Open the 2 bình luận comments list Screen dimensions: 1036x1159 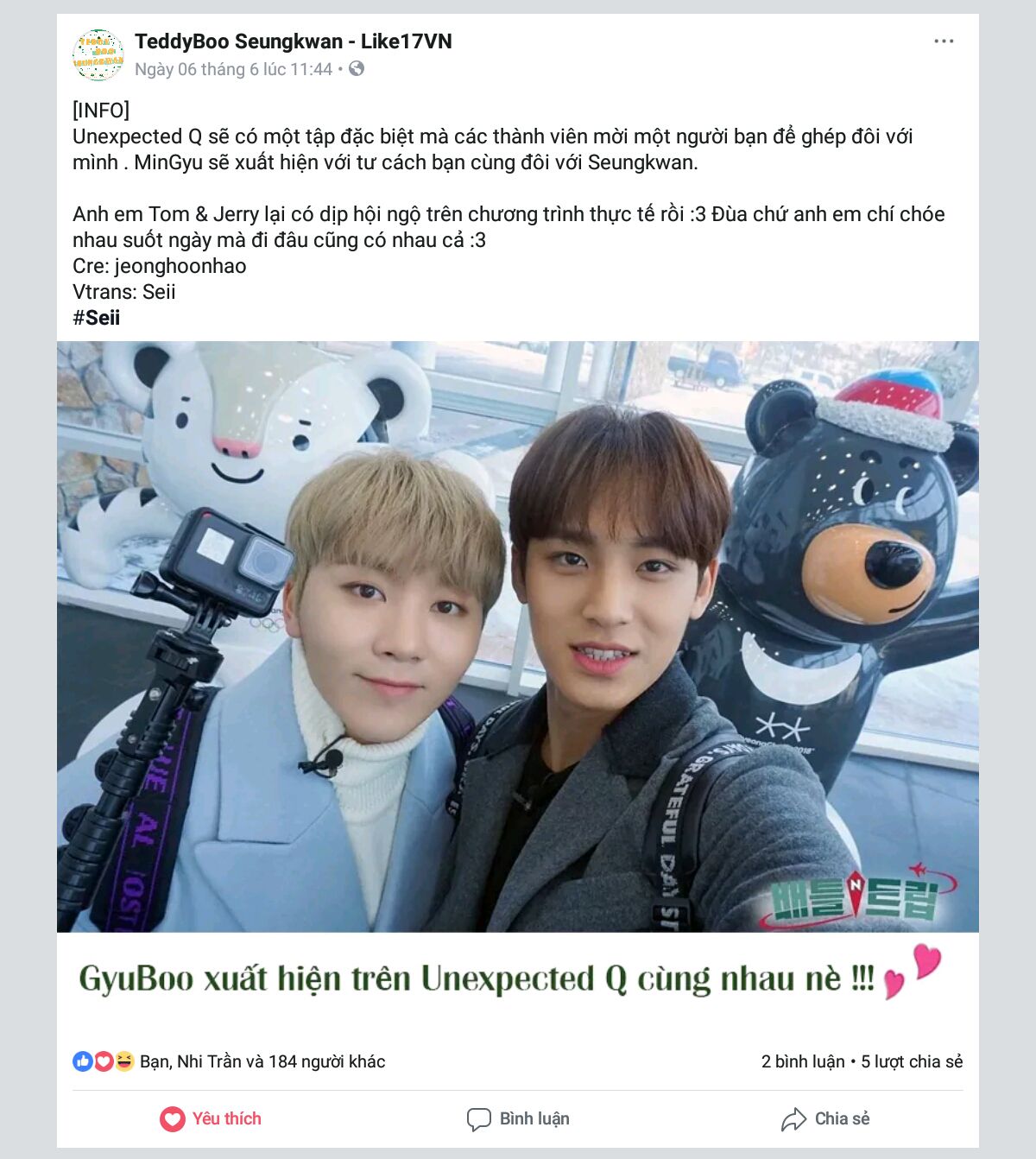coord(802,1061)
